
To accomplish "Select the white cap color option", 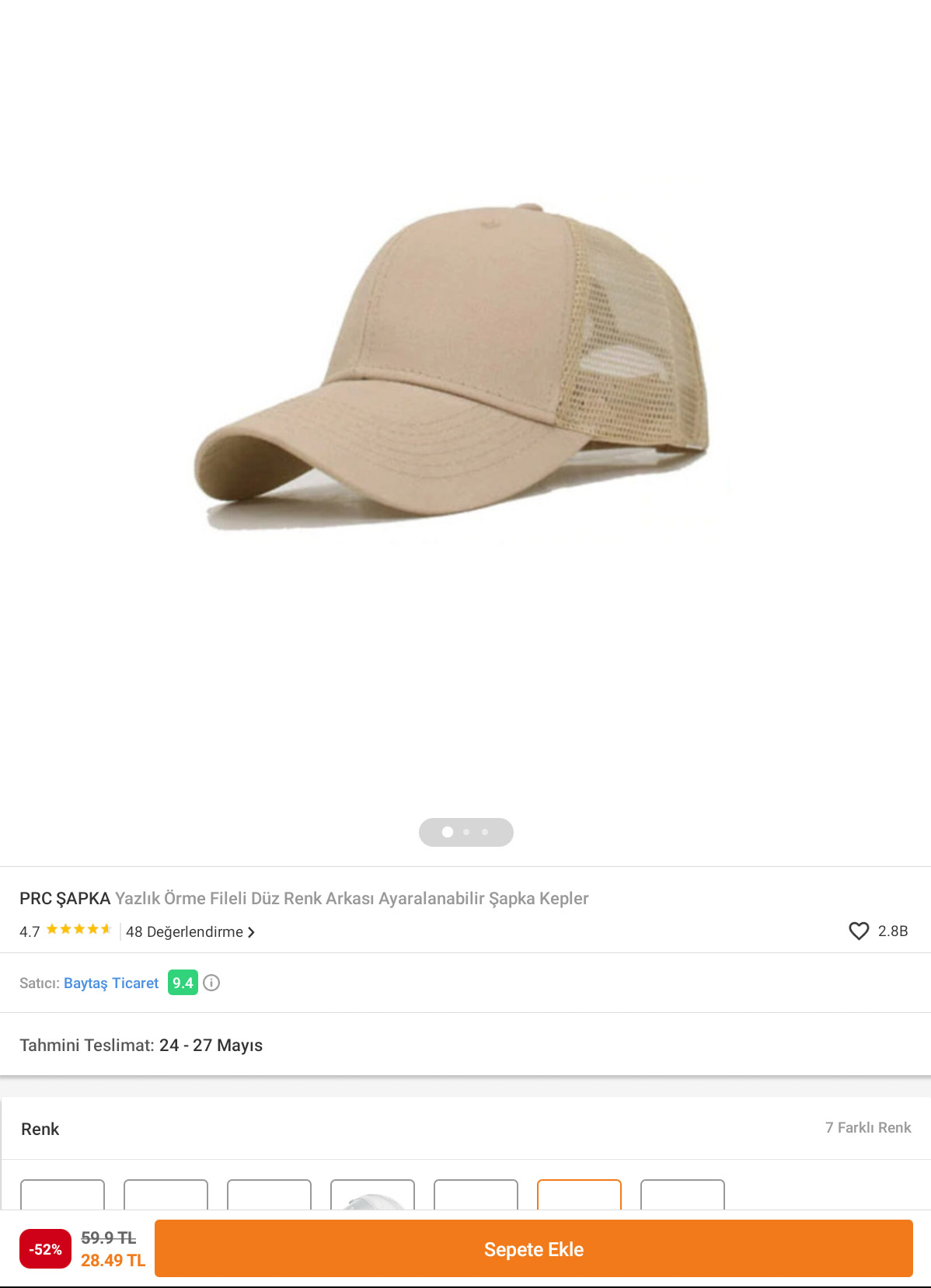I will pos(372,1196).
